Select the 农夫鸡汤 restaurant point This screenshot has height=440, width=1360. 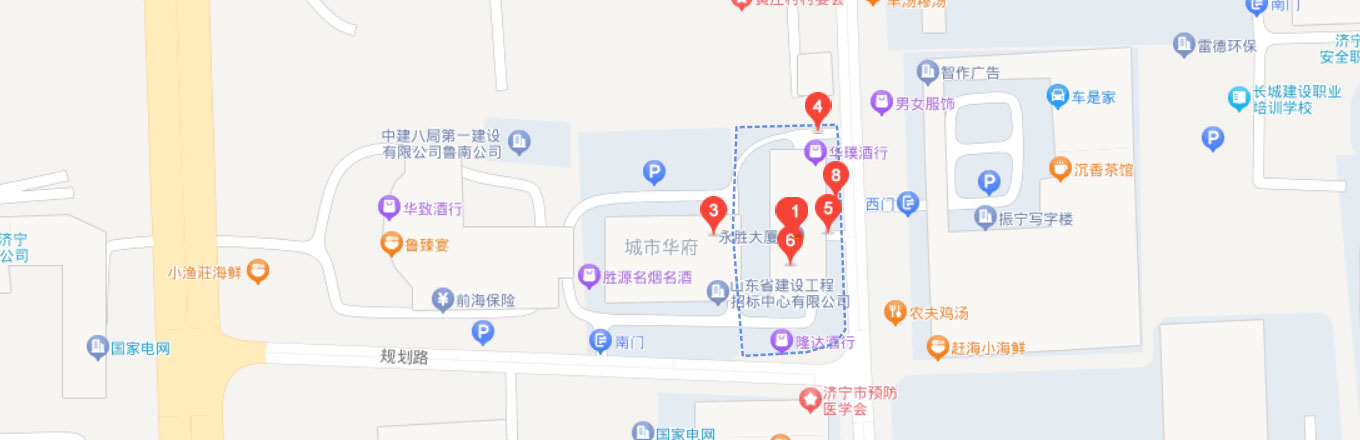(x=895, y=313)
